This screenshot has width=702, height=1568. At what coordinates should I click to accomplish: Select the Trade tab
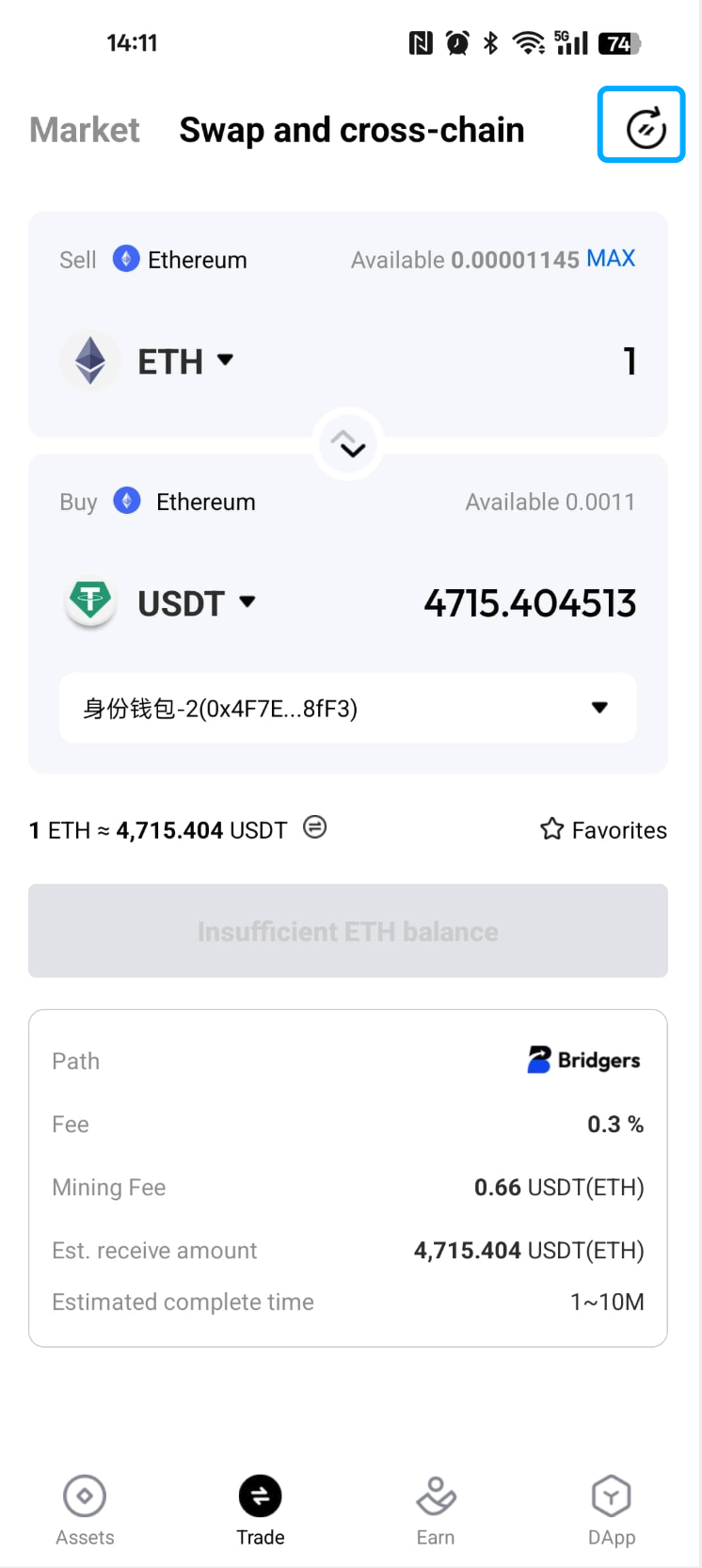(x=260, y=1510)
